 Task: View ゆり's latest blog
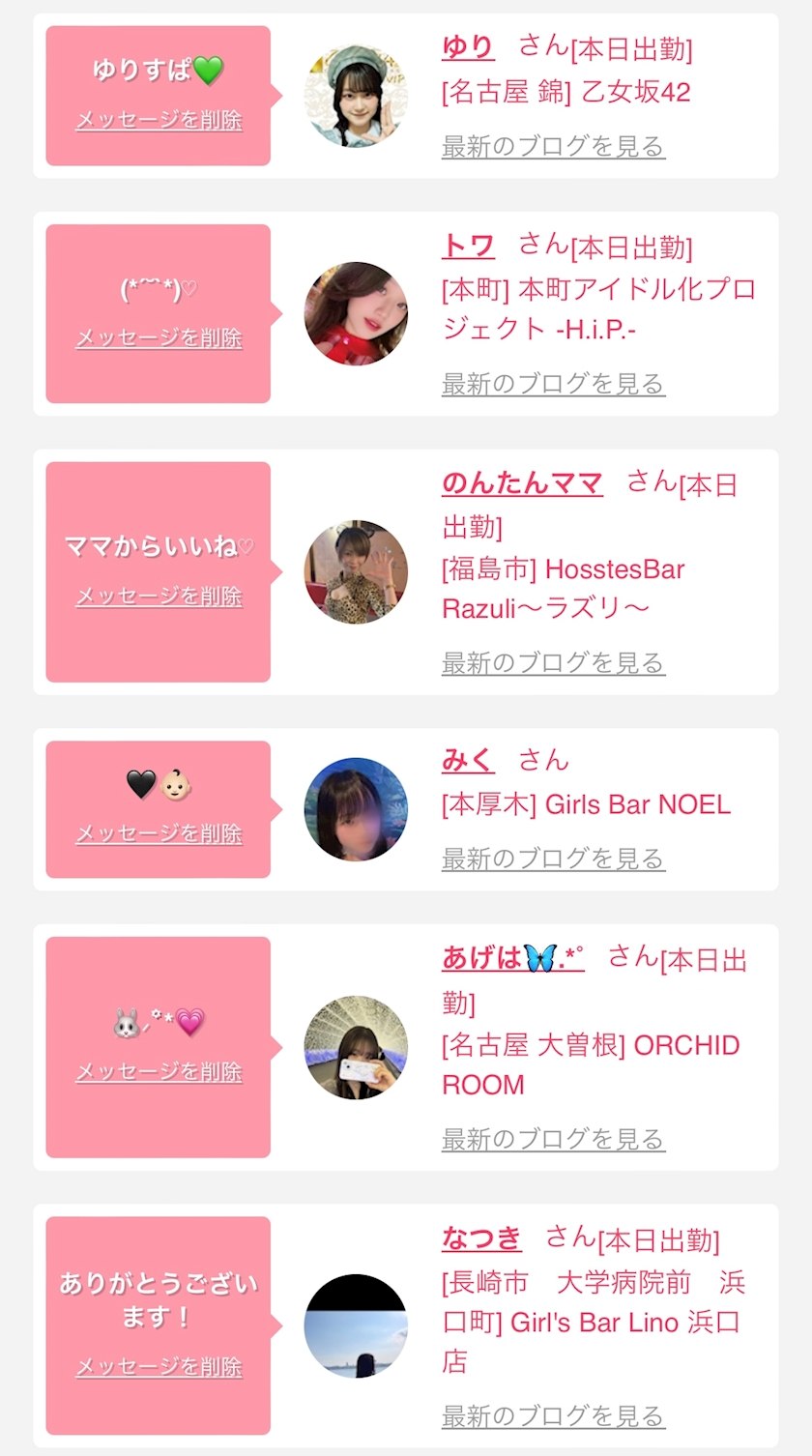pyautogui.click(x=553, y=147)
